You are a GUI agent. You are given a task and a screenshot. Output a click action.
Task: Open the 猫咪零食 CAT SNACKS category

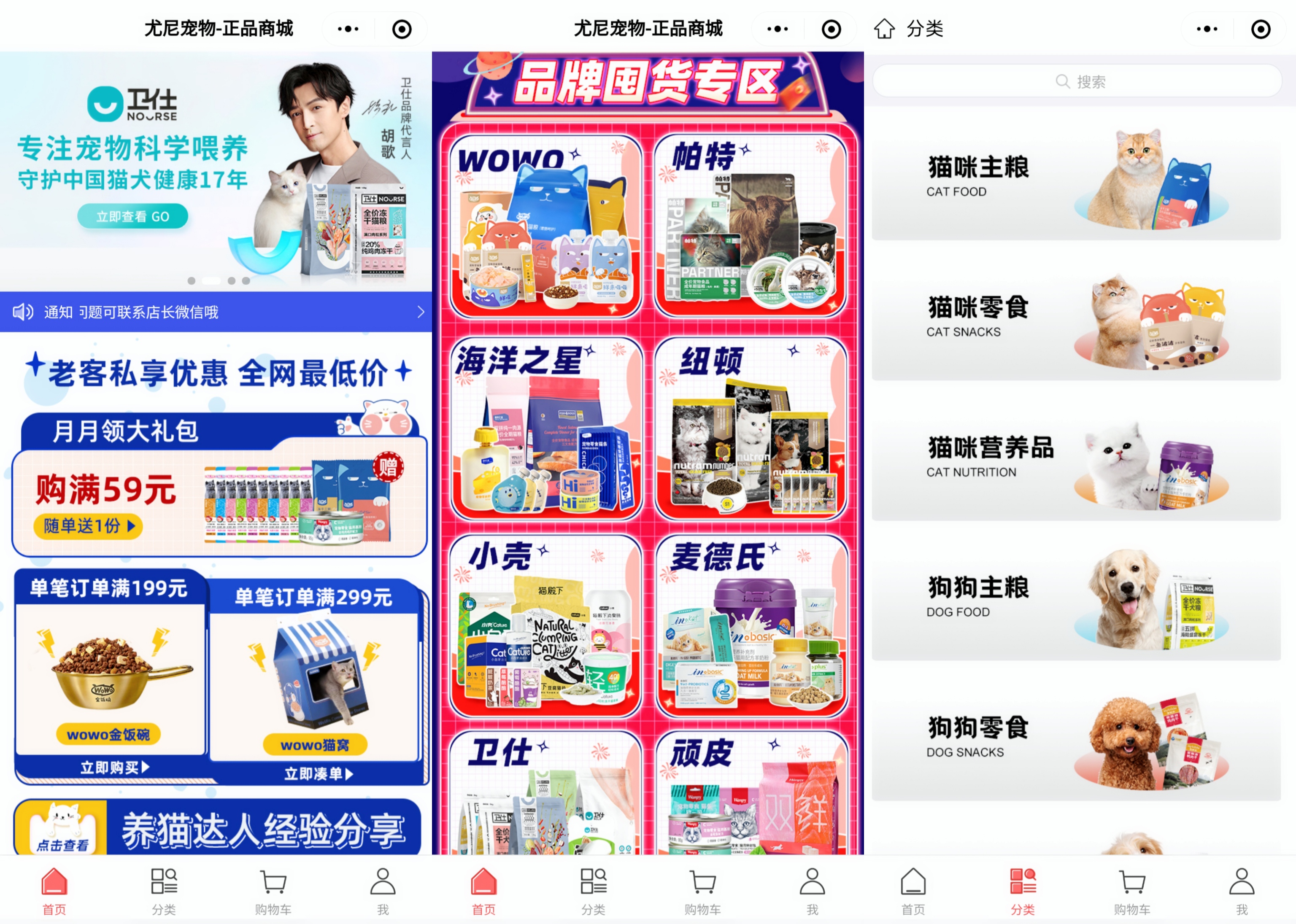click(1076, 320)
